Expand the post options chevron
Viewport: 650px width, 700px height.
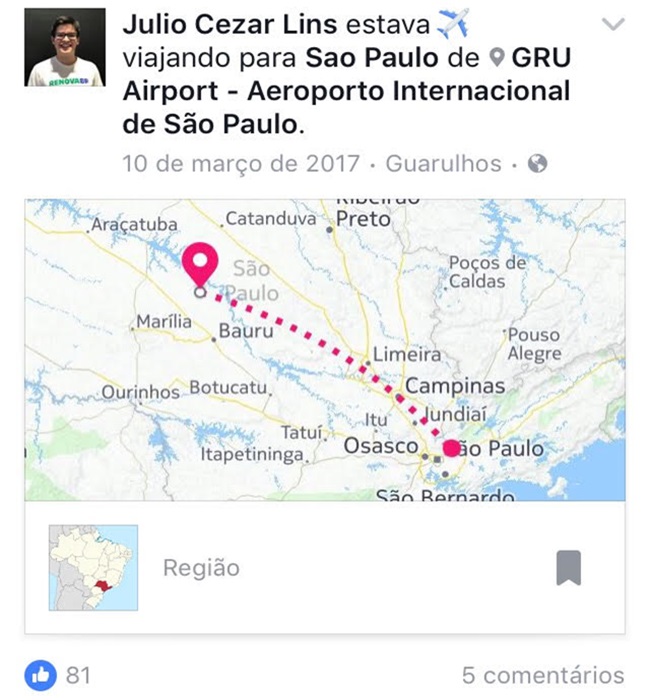[615, 25]
